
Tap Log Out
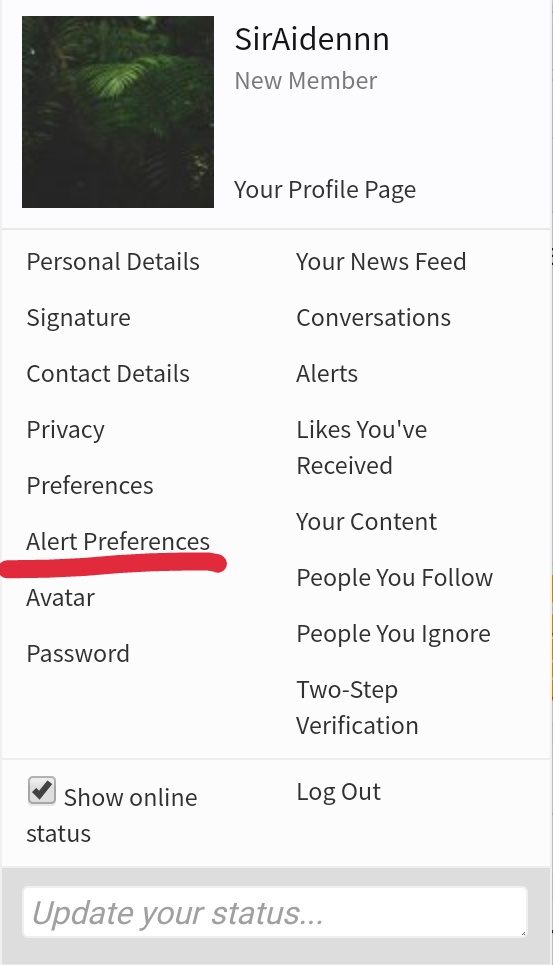338,792
